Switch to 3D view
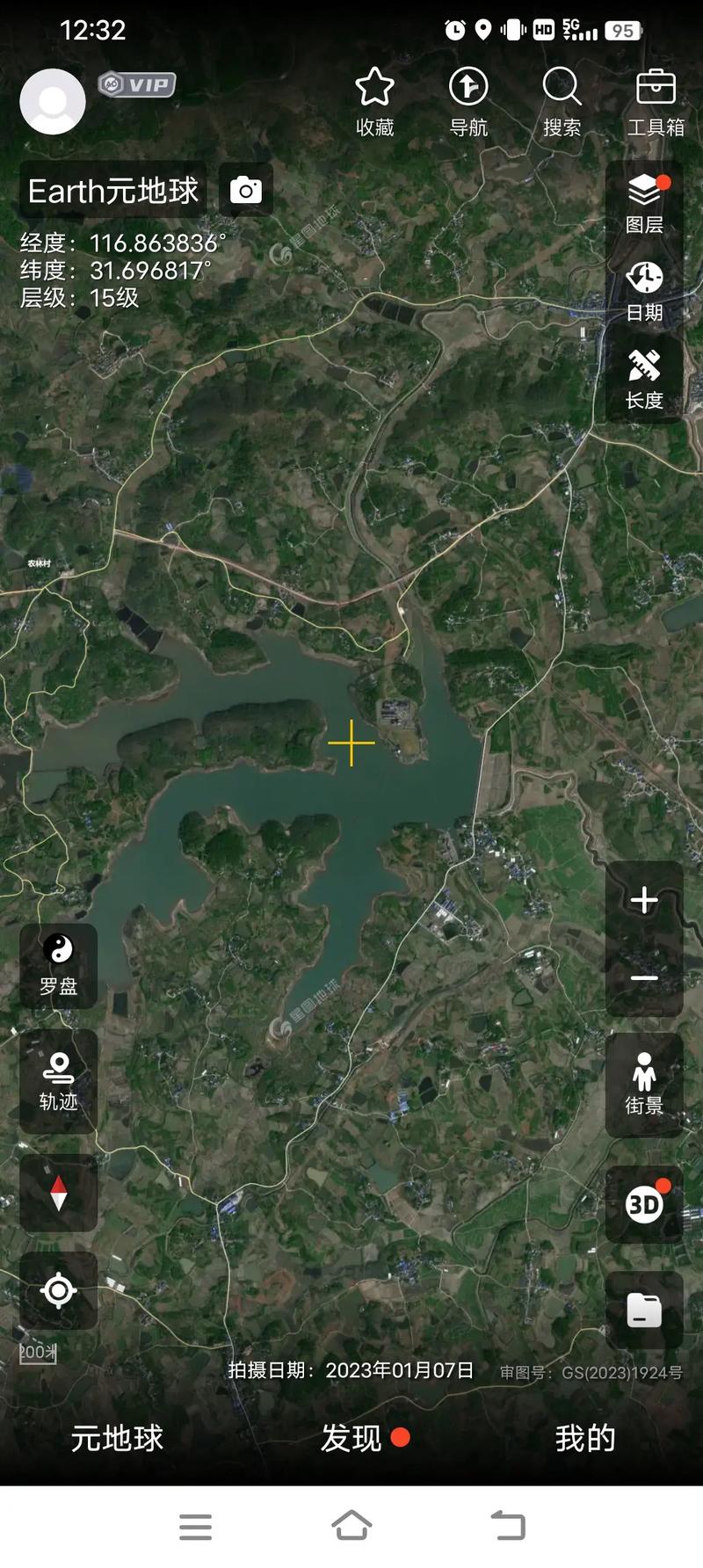703x1568 pixels. pyautogui.click(x=644, y=1205)
